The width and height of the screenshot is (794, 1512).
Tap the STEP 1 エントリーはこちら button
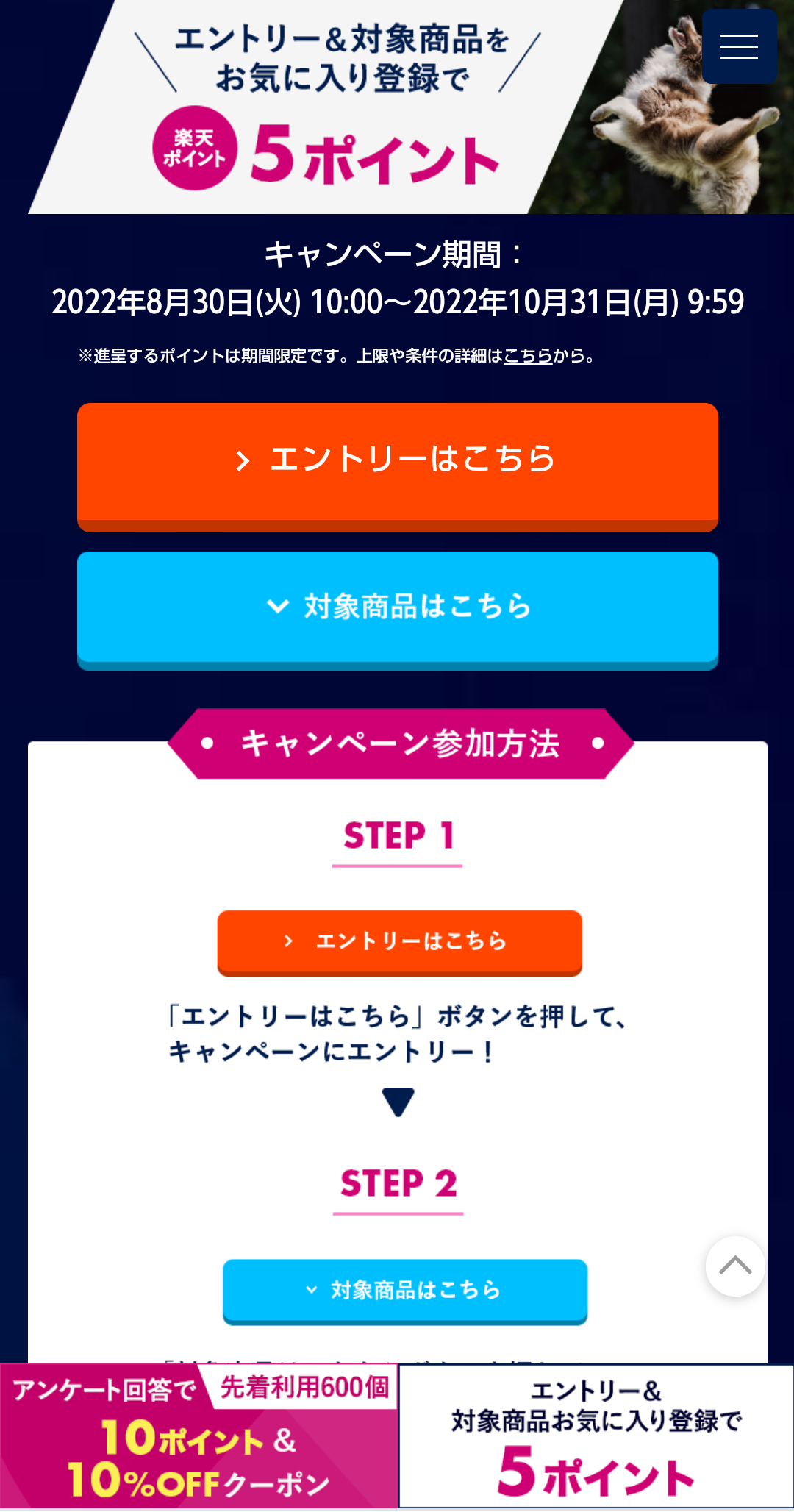pos(399,942)
